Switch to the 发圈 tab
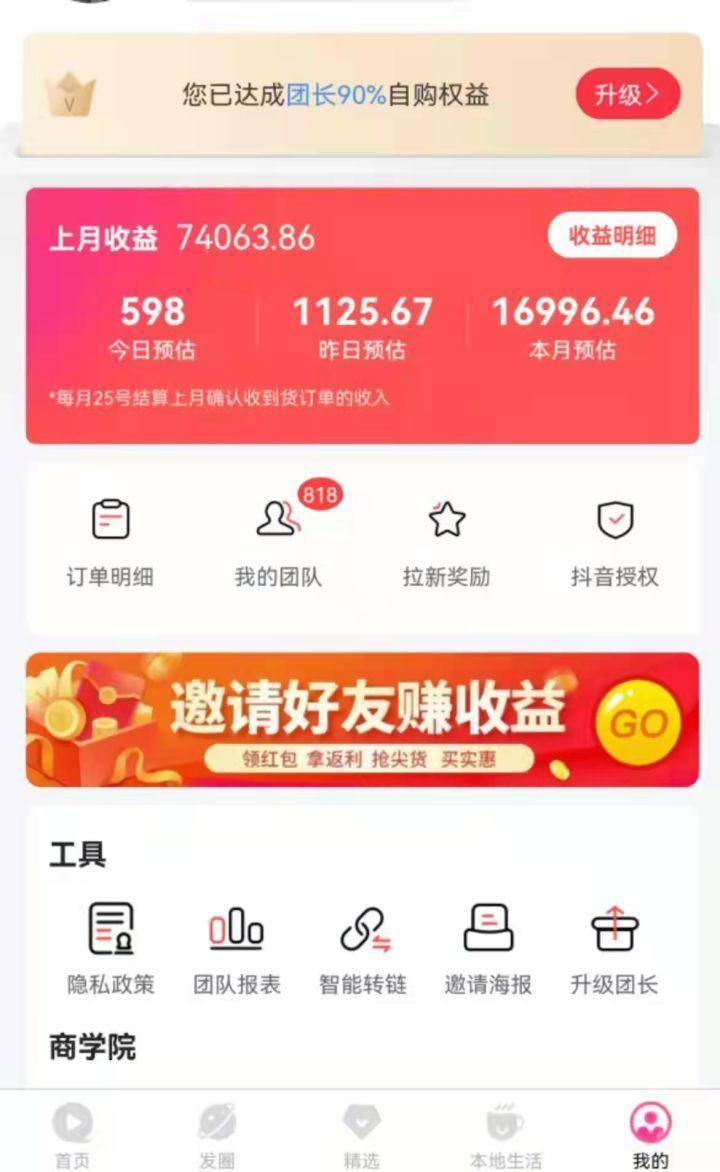Image resolution: width=720 pixels, height=1172 pixels. pyautogui.click(x=216, y=1135)
